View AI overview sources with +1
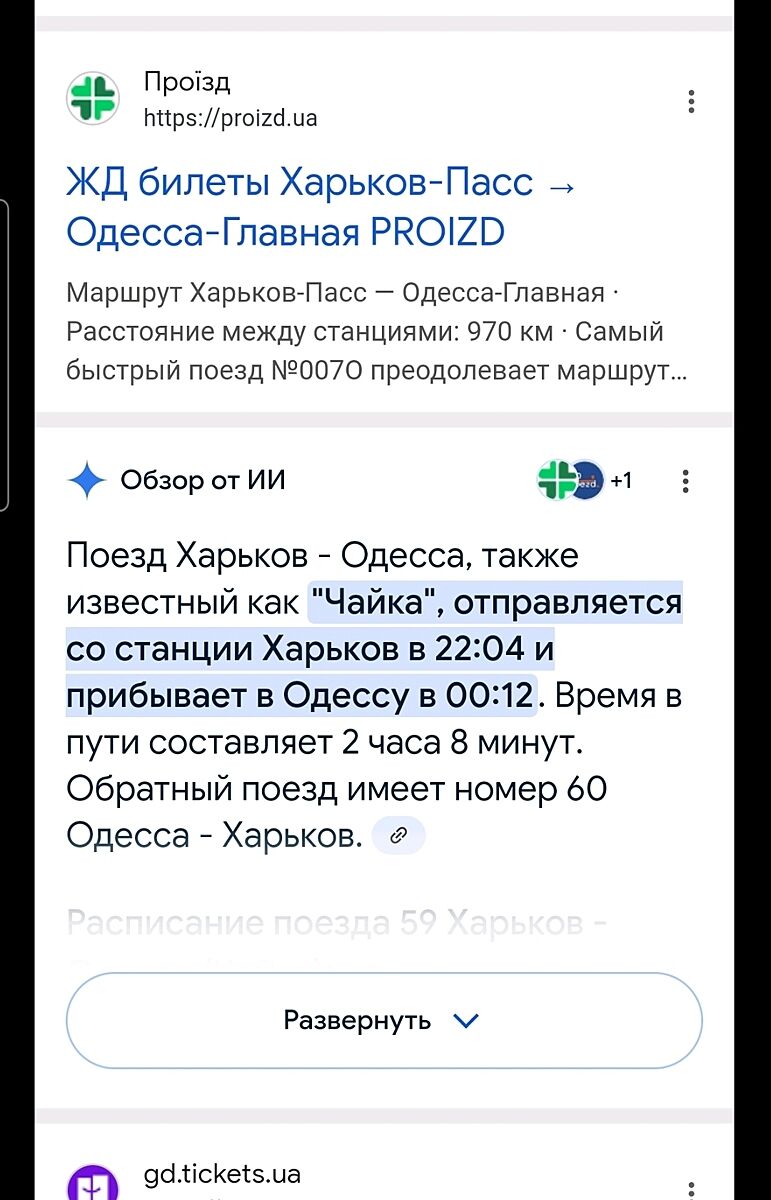Screen dimensions: 771x1200 click(585, 481)
